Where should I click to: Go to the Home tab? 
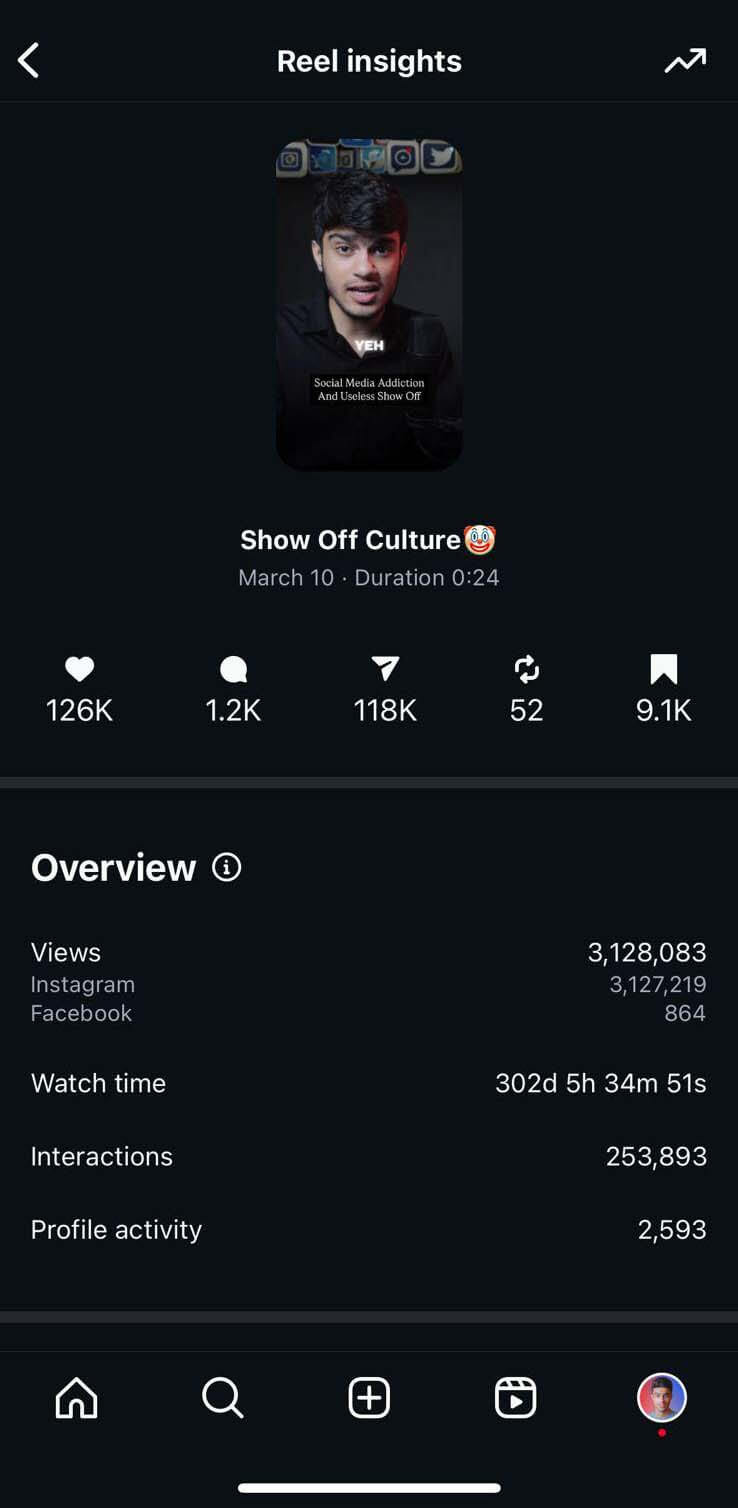77,1397
